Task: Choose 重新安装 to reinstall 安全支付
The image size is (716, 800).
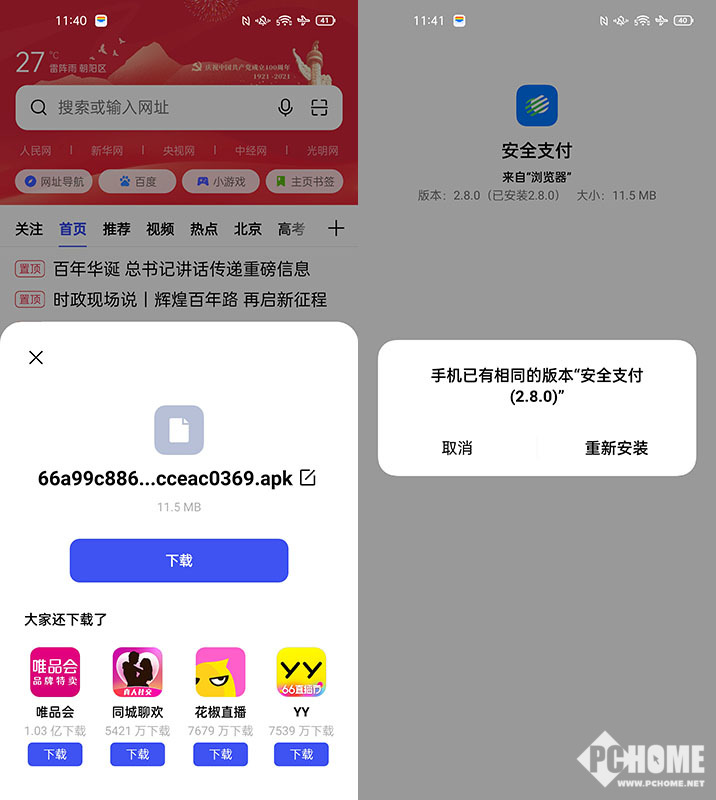Action: [617, 448]
